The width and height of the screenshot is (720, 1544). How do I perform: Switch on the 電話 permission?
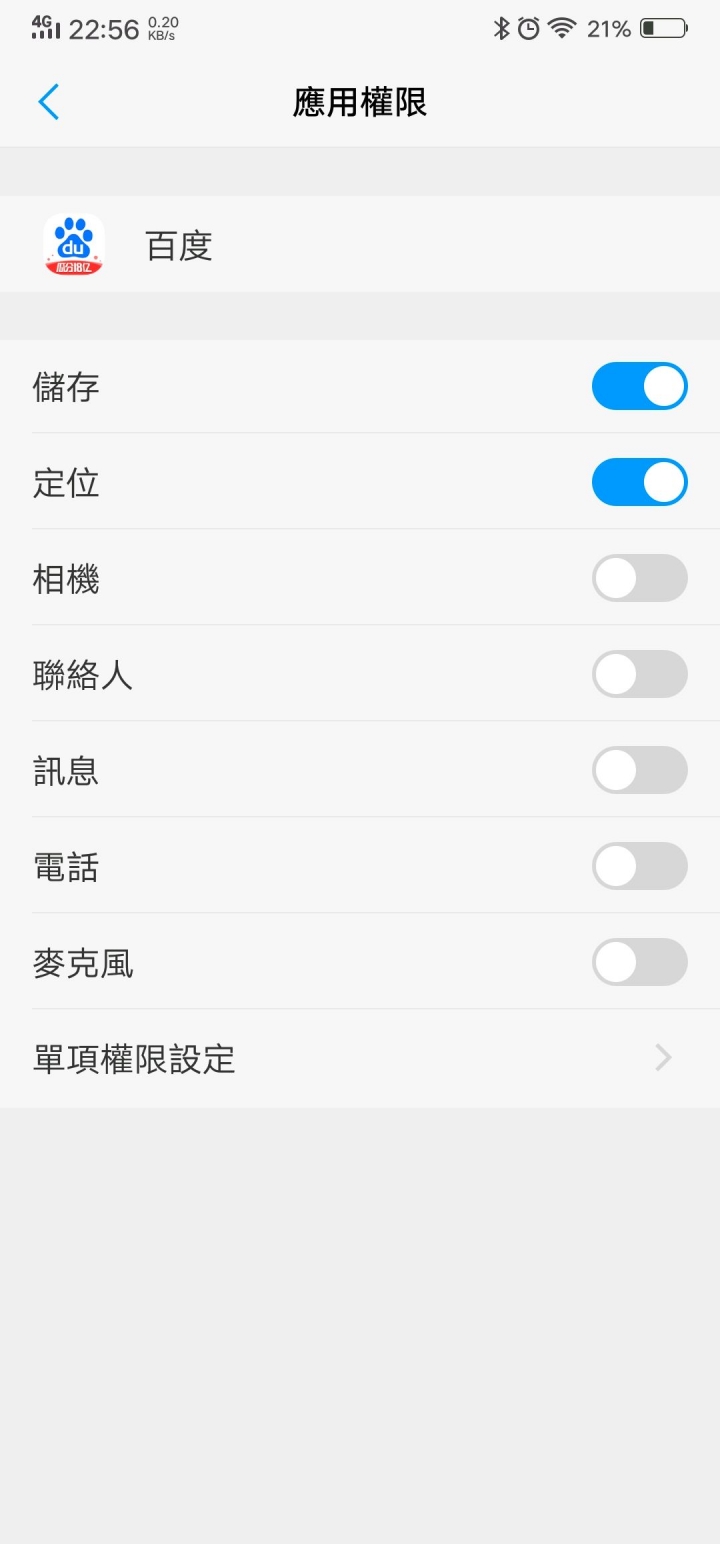click(x=639, y=866)
